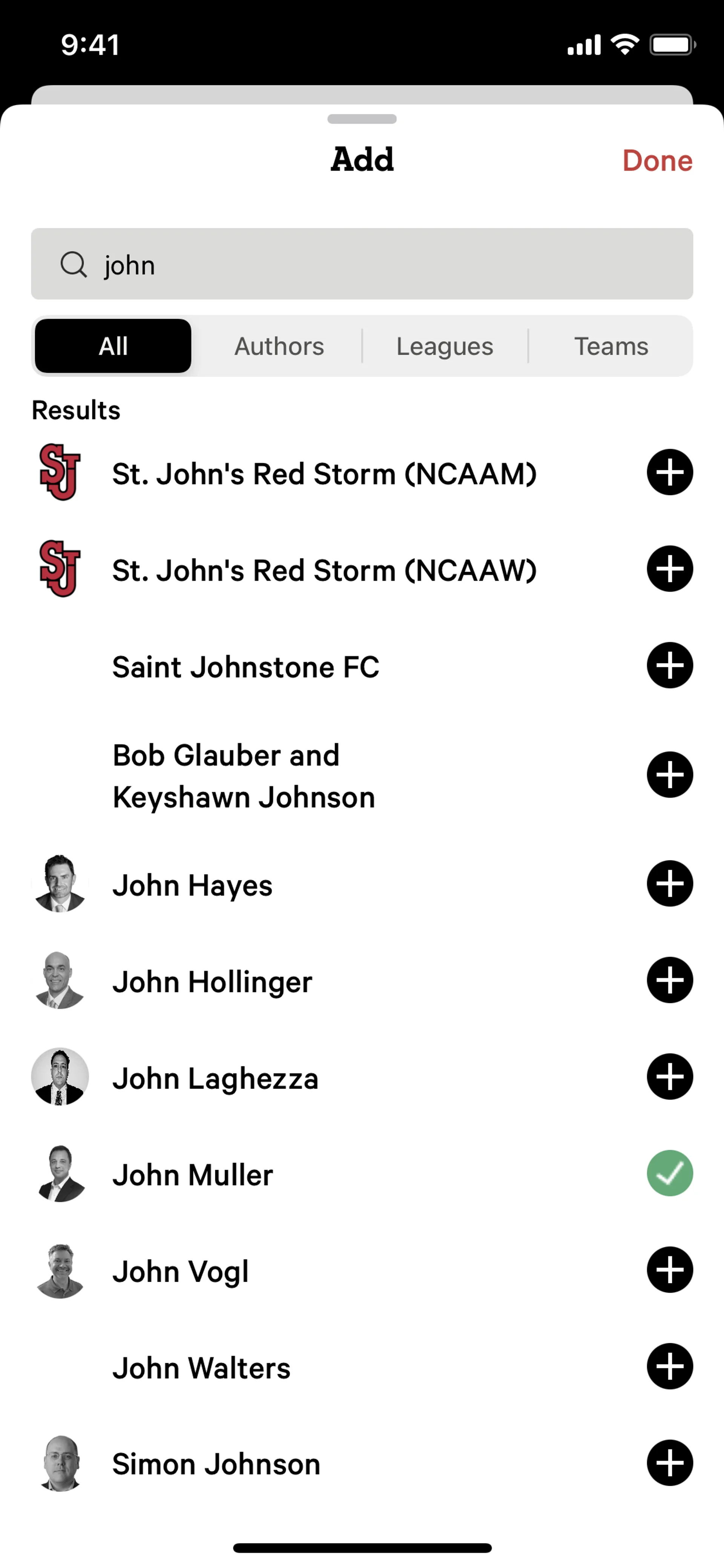Add St. John's Red Storm (NCAAM)
Image resolution: width=724 pixels, height=1568 pixels.
[x=669, y=473]
